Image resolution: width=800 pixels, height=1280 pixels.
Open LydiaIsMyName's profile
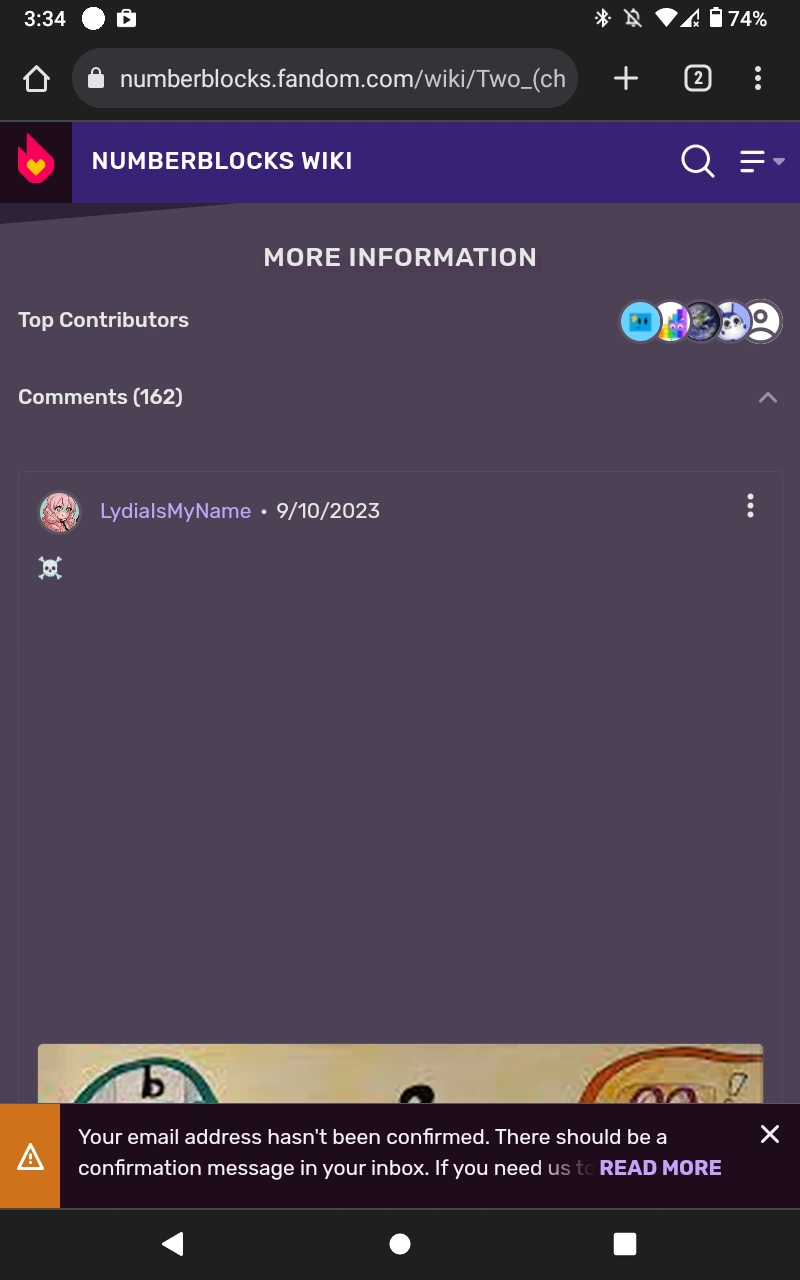click(175, 511)
